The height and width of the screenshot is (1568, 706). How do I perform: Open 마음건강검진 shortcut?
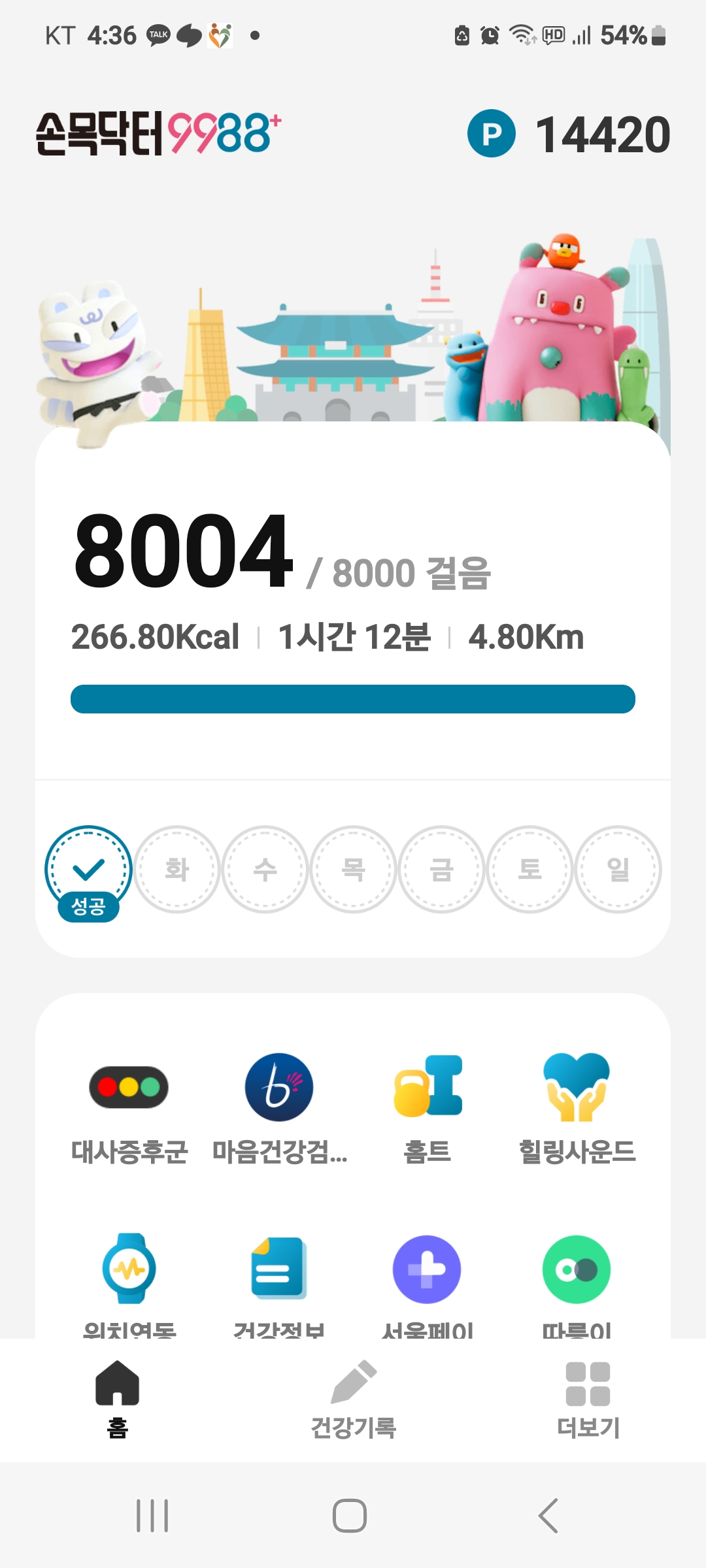[x=279, y=1107]
